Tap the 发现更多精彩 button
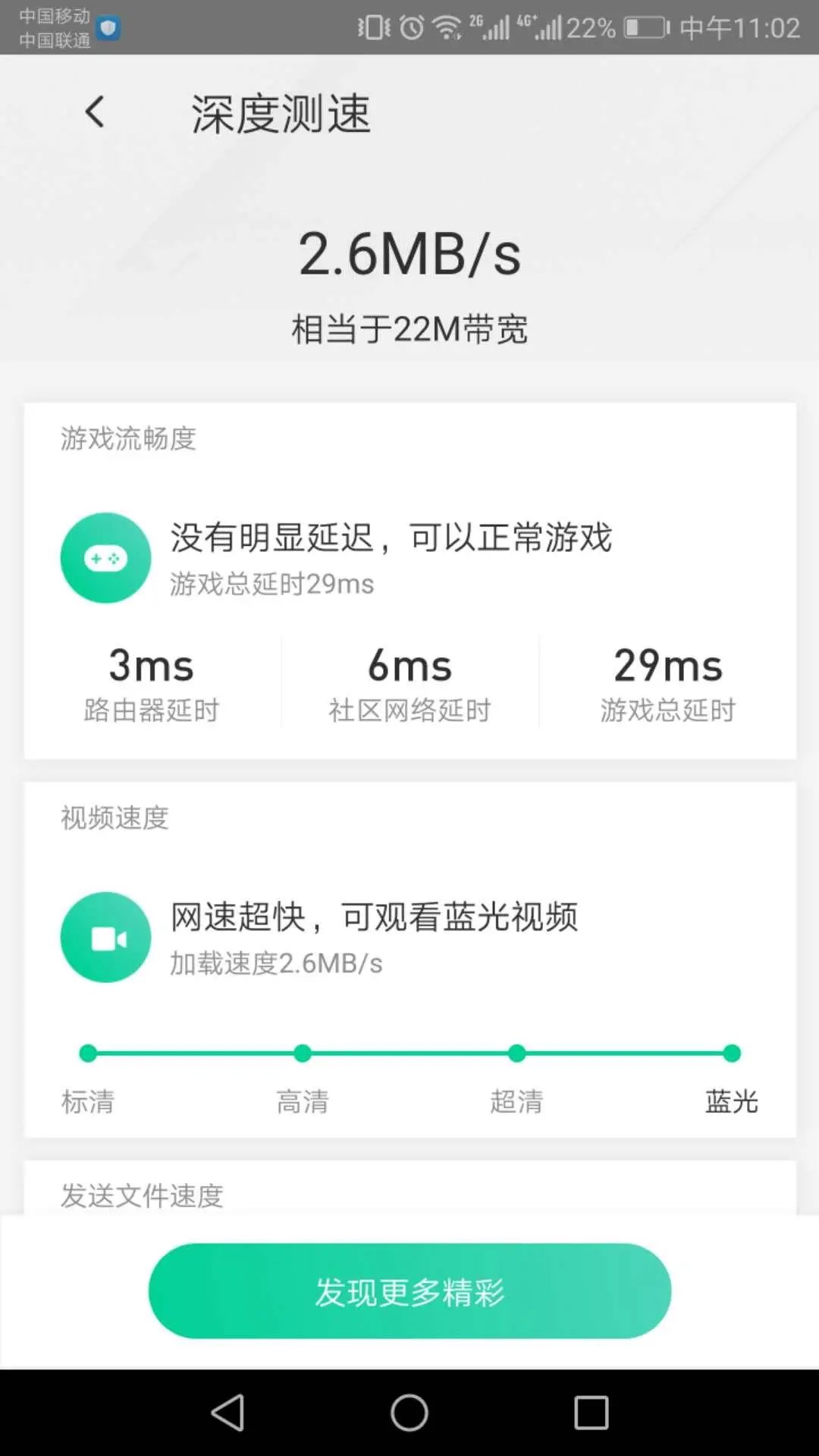Screen dimensions: 819x1456 tap(409, 1291)
